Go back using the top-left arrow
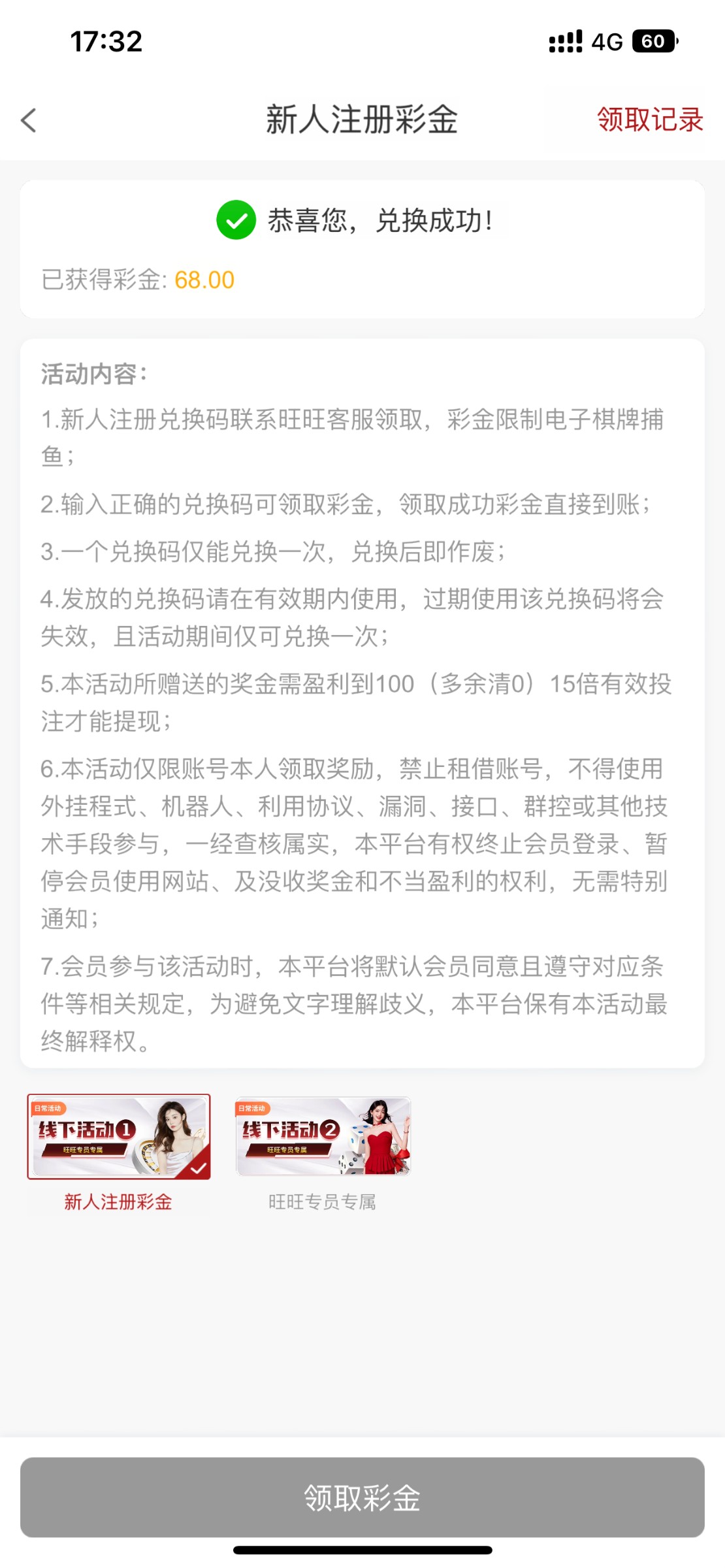Screen dimensions: 725x1568 [x=29, y=120]
